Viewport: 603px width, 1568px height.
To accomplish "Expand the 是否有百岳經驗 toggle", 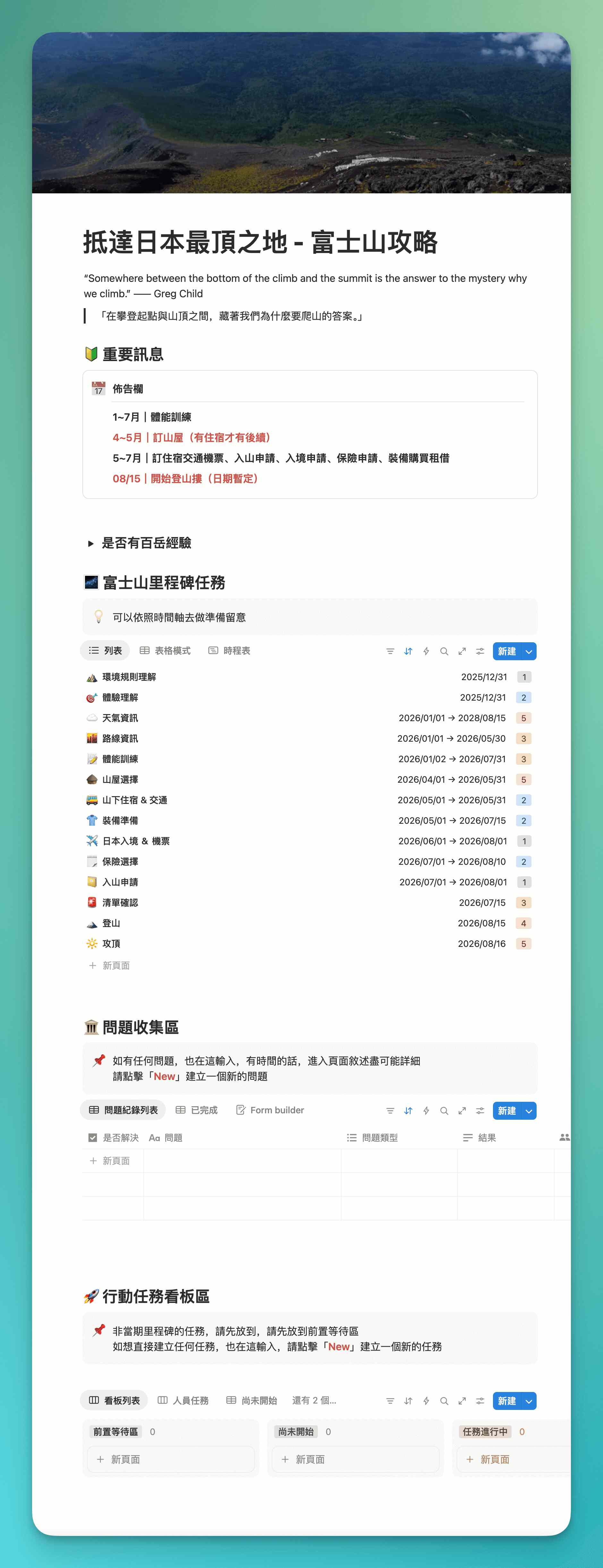I will pos(91,544).
